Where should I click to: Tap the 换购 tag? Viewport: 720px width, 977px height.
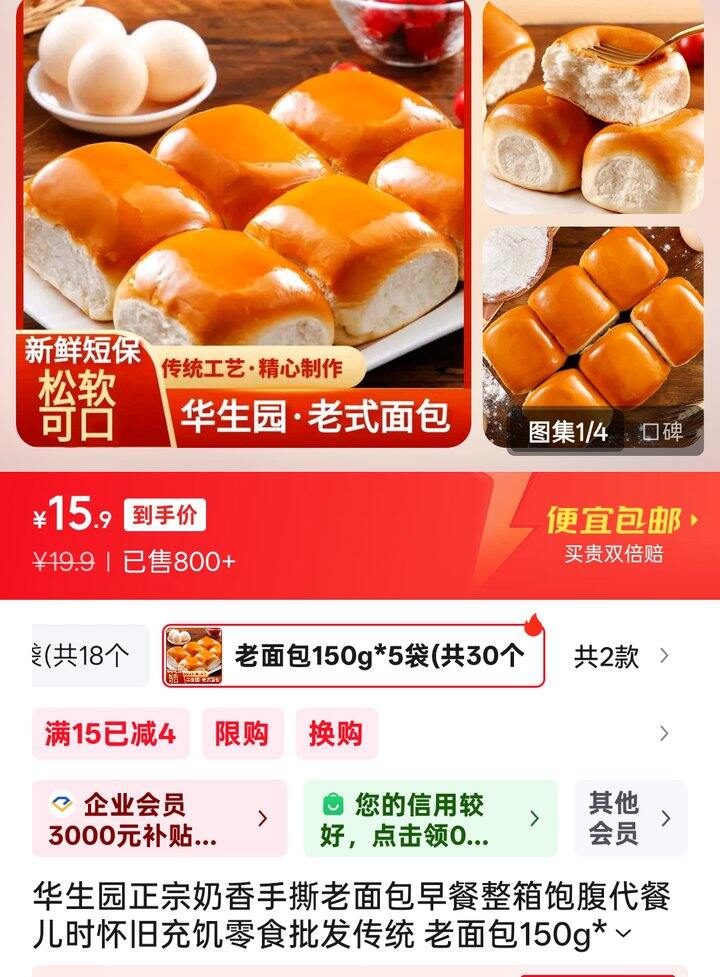coord(336,734)
